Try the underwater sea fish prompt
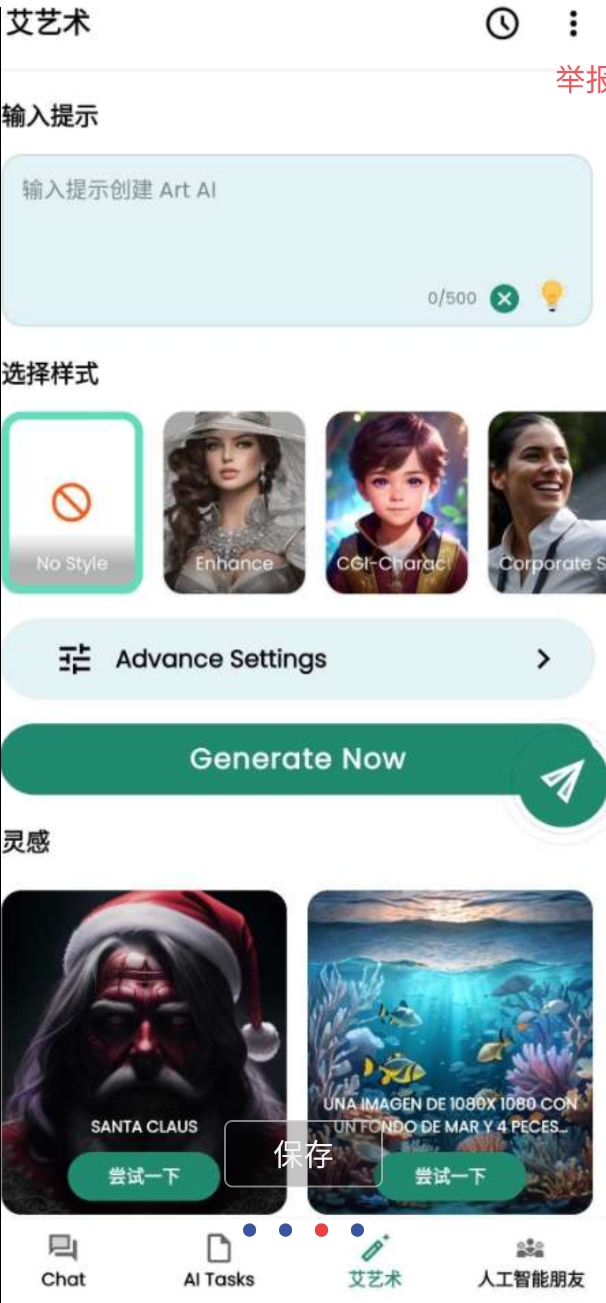 click(450, 1176)
